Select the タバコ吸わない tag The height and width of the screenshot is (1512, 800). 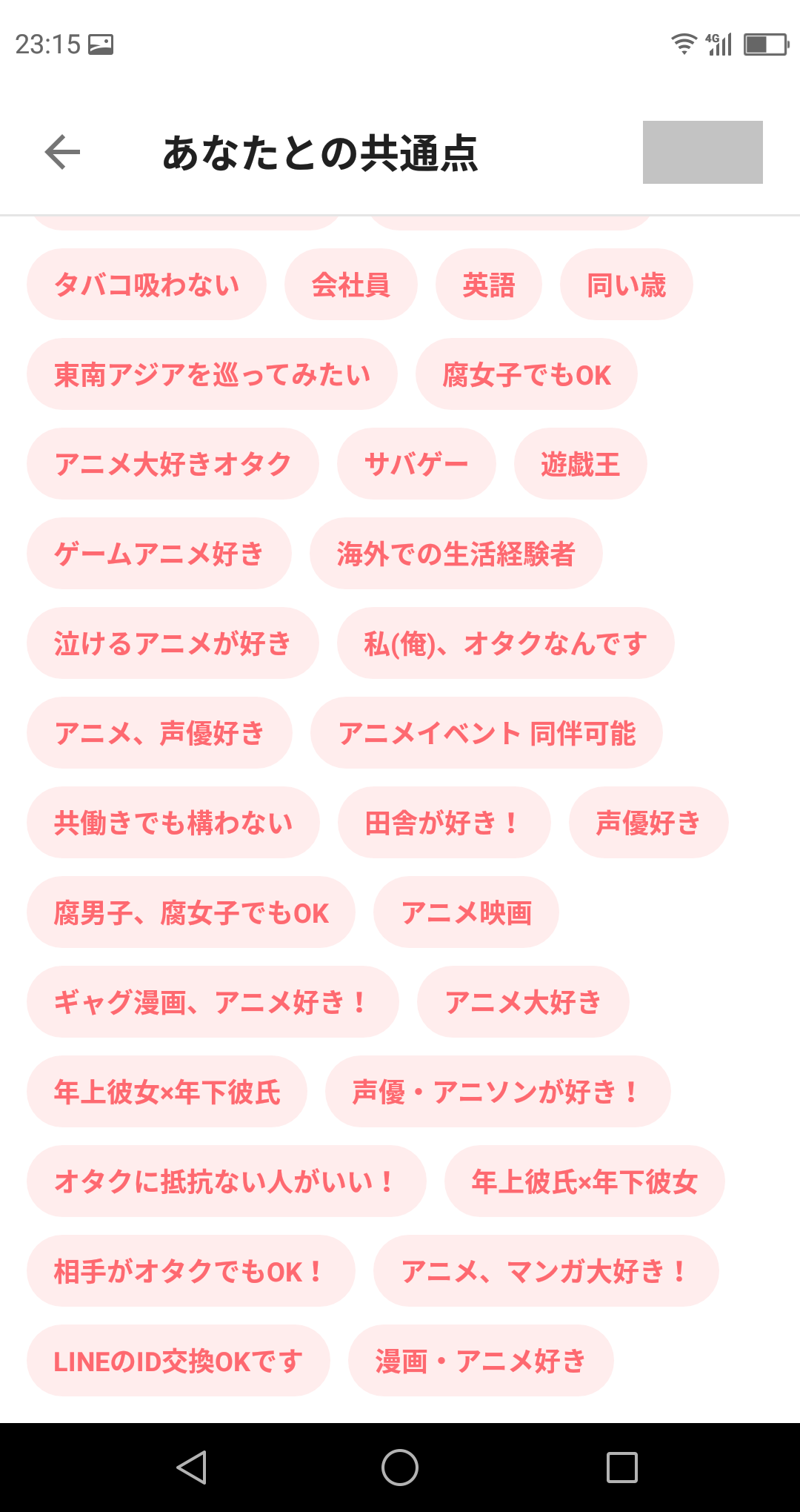pyautogui.click(x=147, y=285)
